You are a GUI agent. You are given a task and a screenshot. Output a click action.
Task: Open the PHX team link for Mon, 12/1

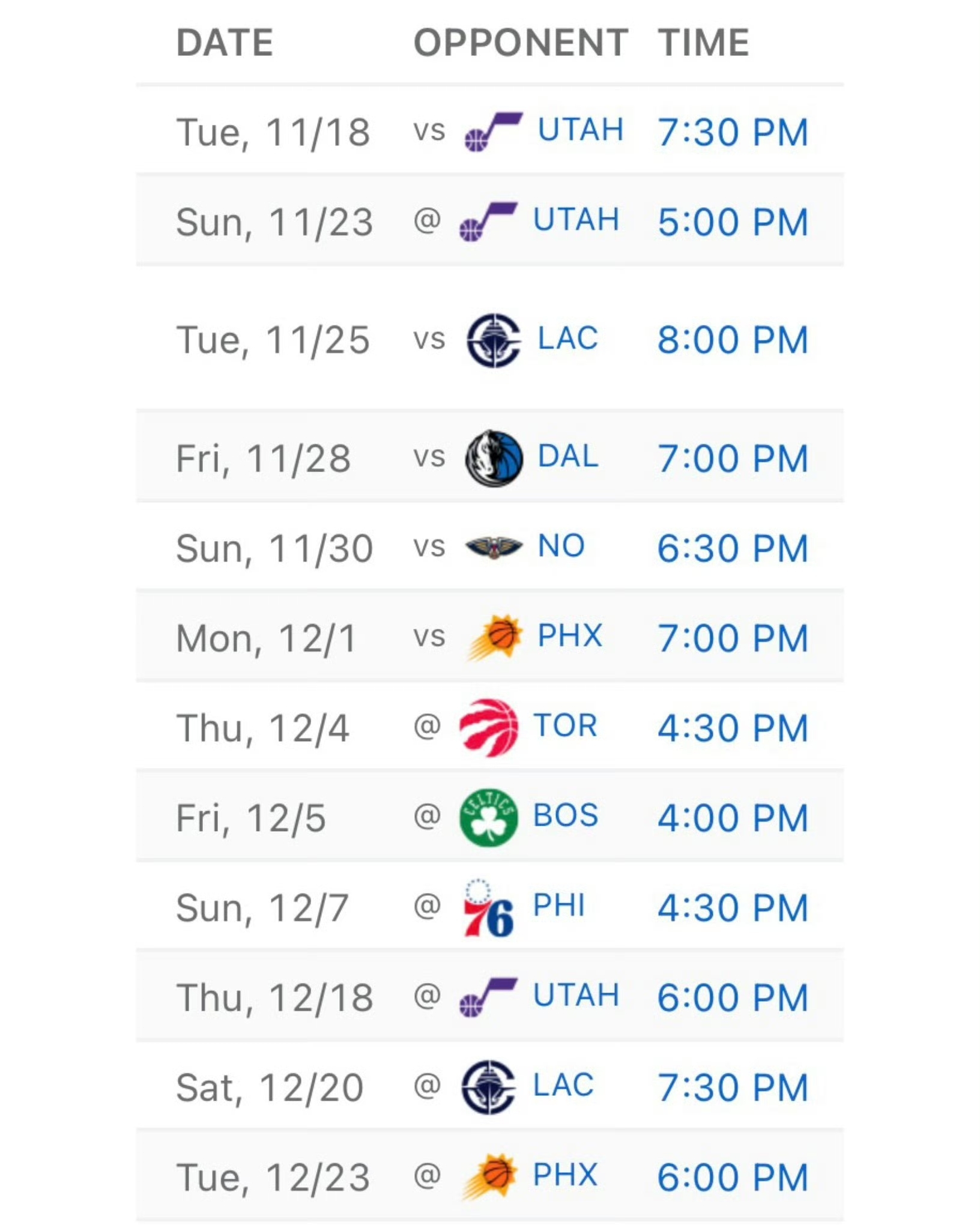click(x=569, y=636)
